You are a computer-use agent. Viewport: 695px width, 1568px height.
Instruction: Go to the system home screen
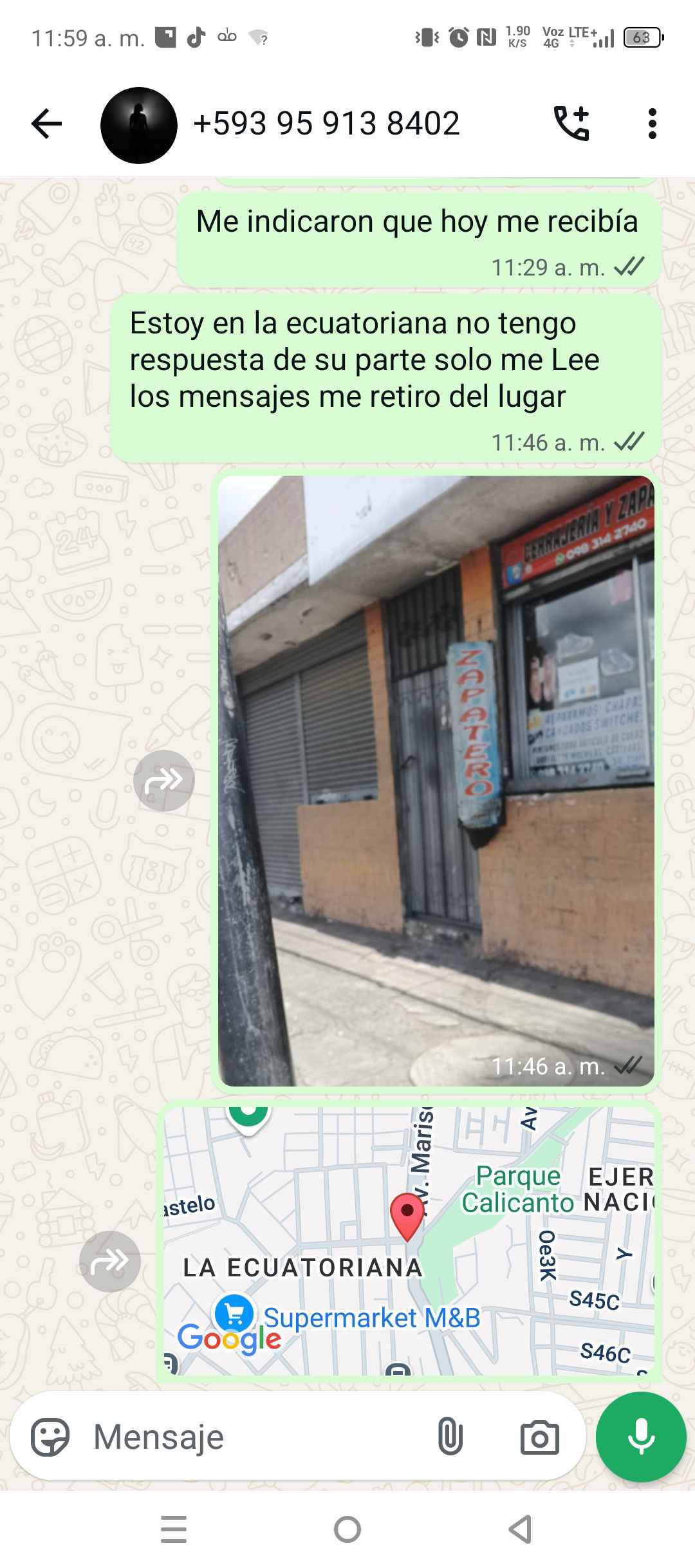coord(347,1529)
